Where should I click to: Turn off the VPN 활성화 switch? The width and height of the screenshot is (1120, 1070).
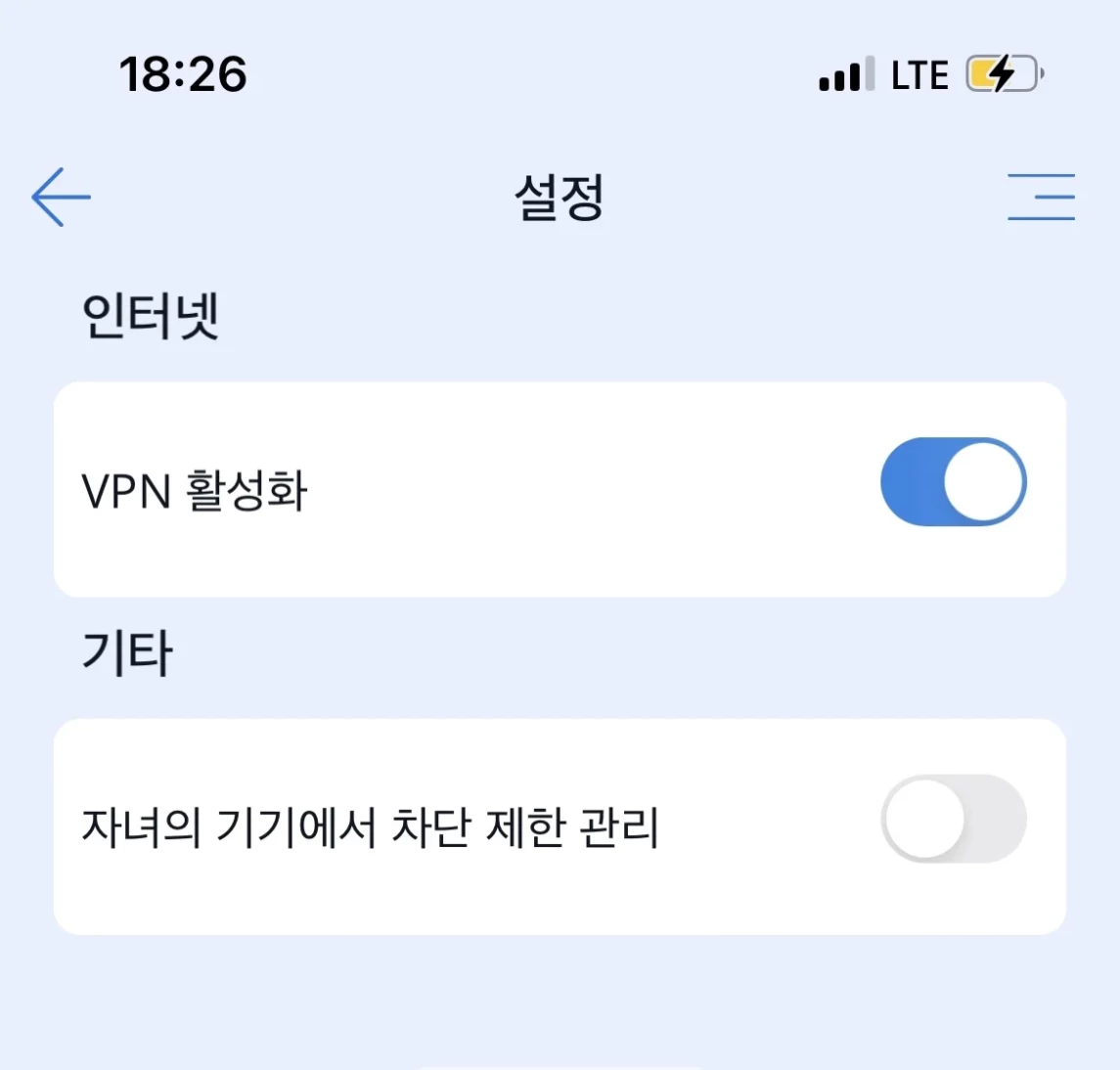coord(953,482)
